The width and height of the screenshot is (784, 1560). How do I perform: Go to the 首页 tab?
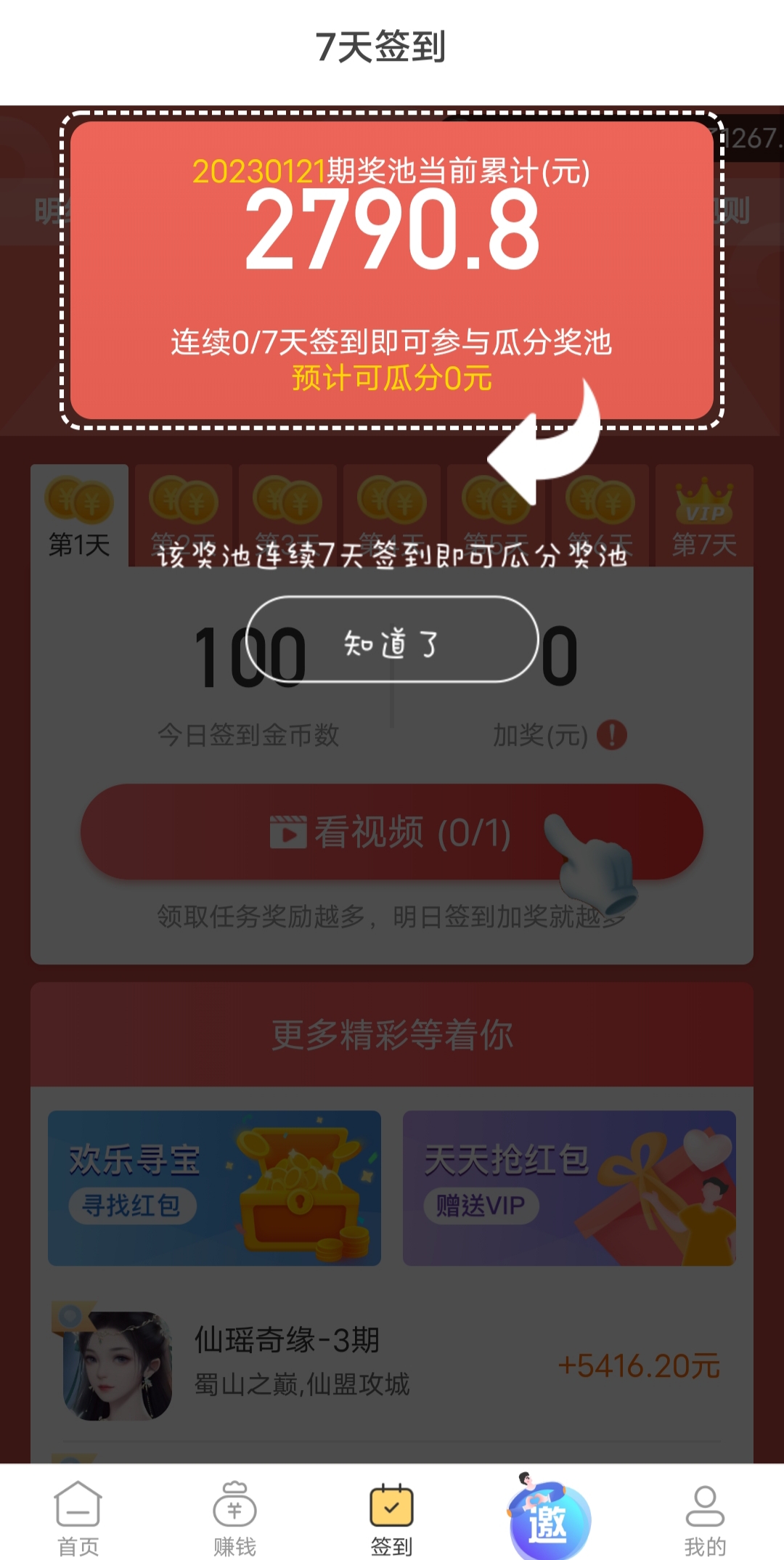point(78,1518)
